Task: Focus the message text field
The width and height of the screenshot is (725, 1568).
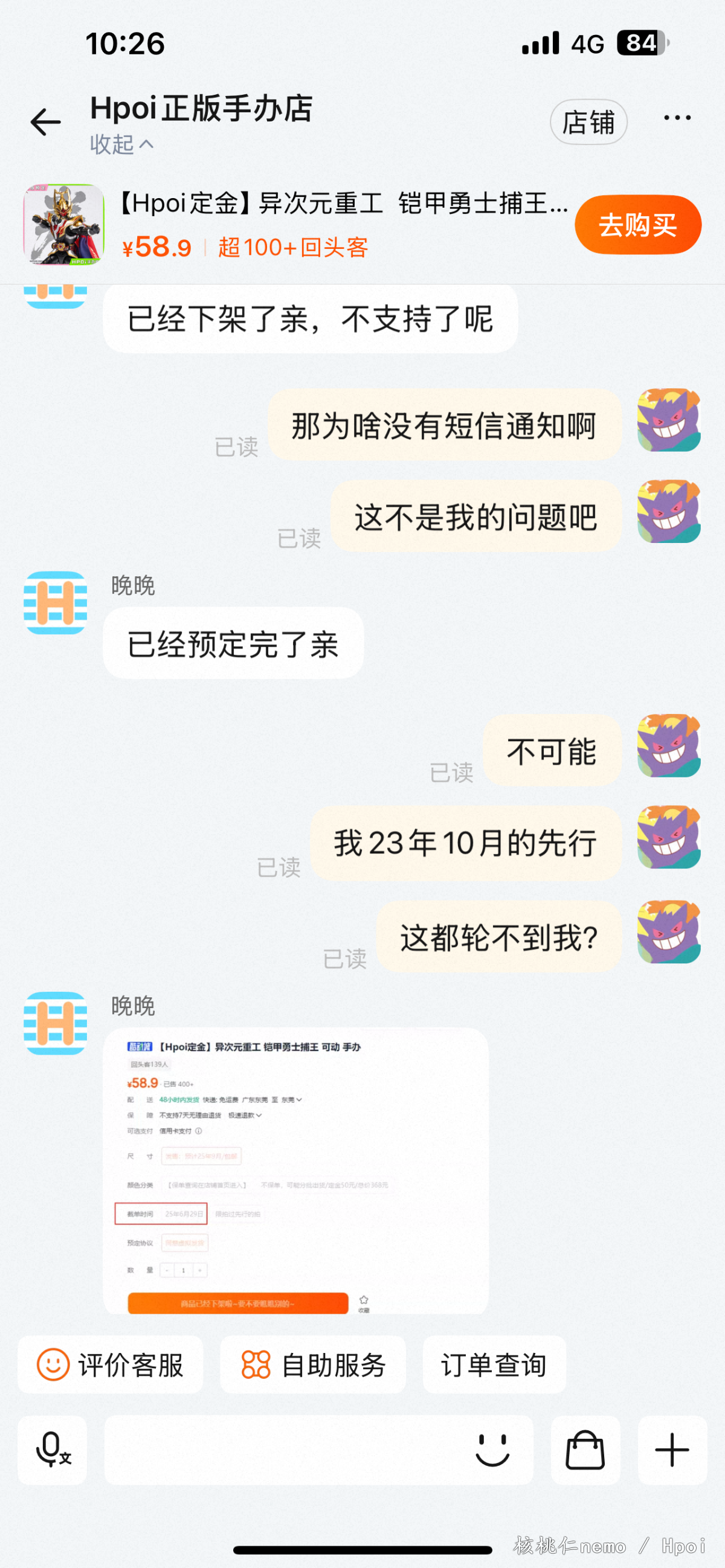Action: (x=286, y=1450)
